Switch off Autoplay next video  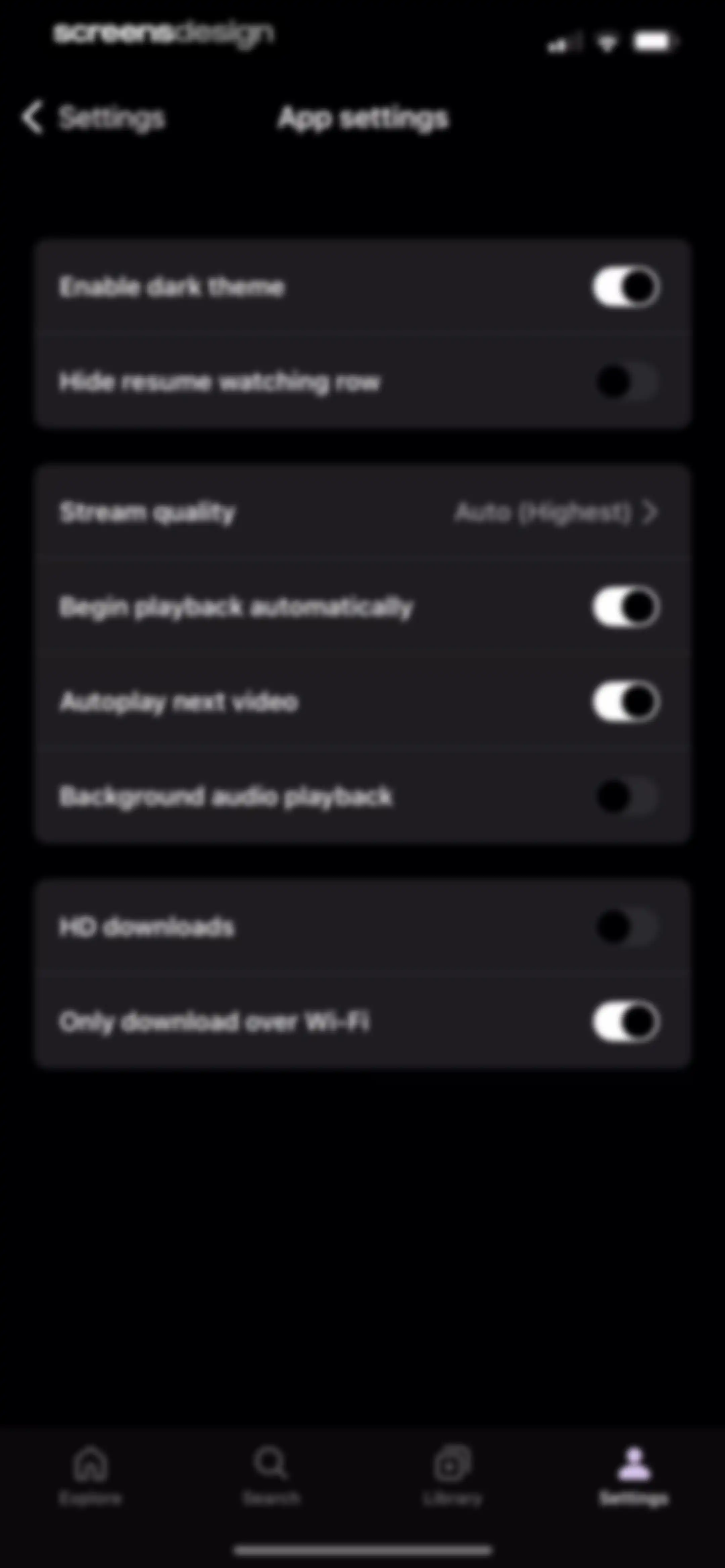point(626,702)
